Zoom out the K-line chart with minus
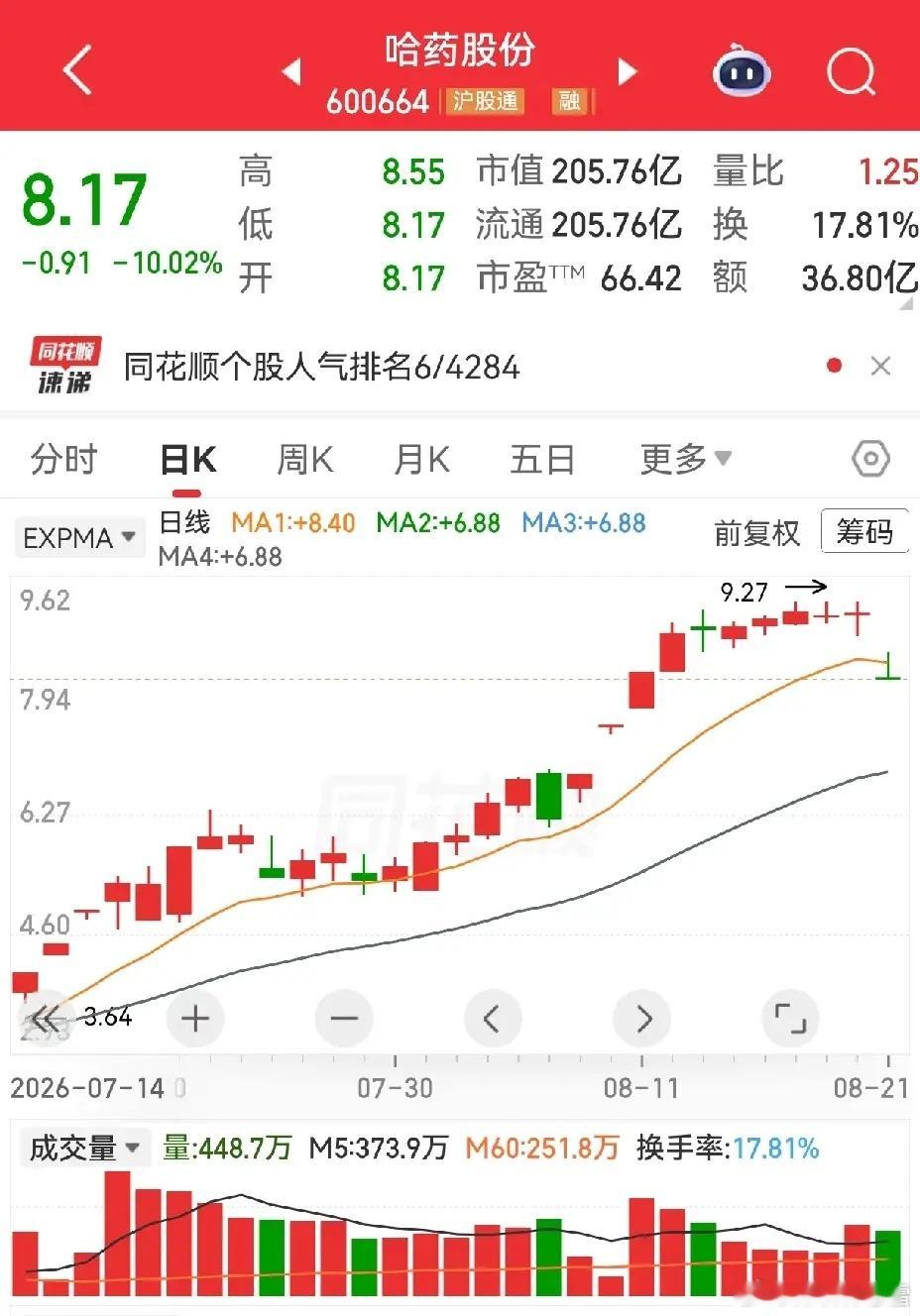Image resolution: width=920 pixels, height=1316 pixels. [x=344, y=1018]
